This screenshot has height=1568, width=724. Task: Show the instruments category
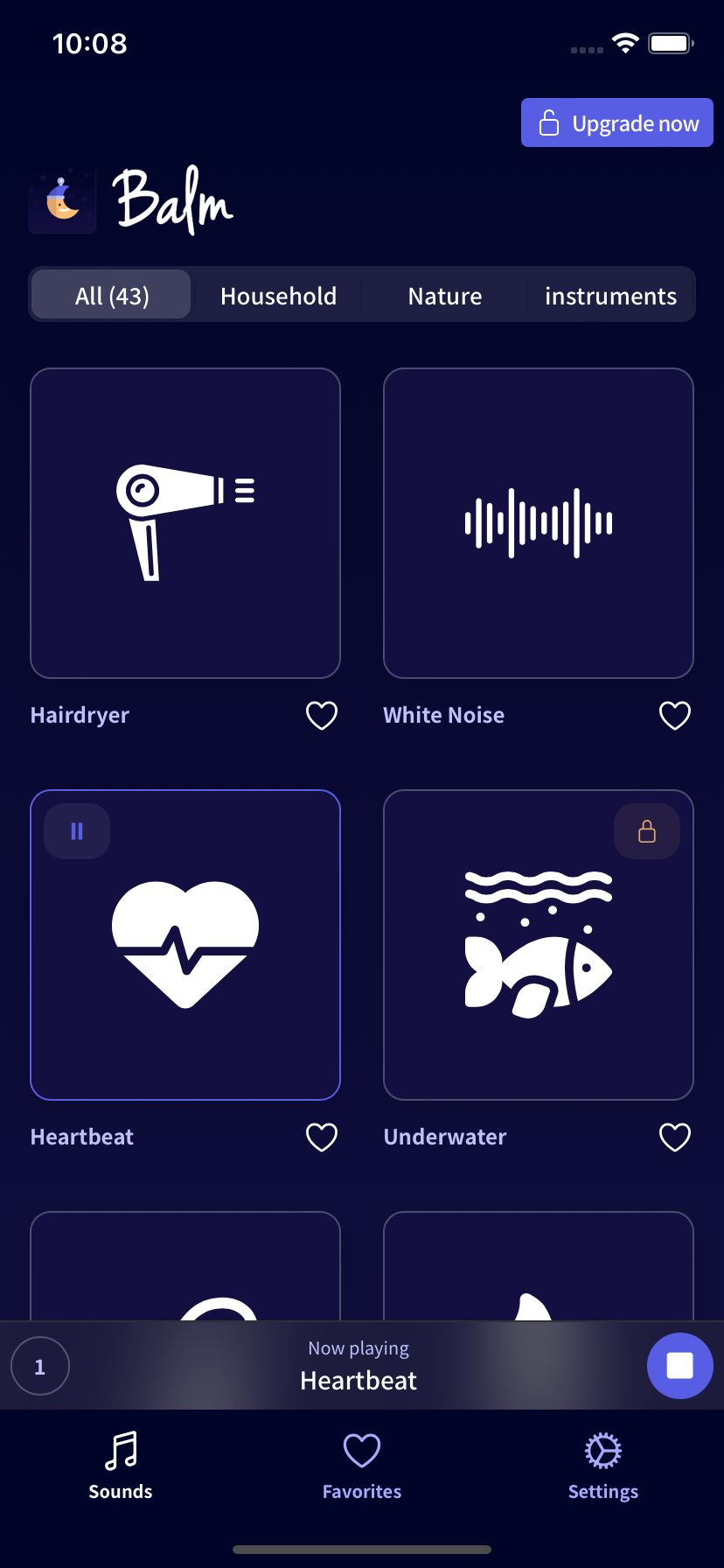pos(610,295)
